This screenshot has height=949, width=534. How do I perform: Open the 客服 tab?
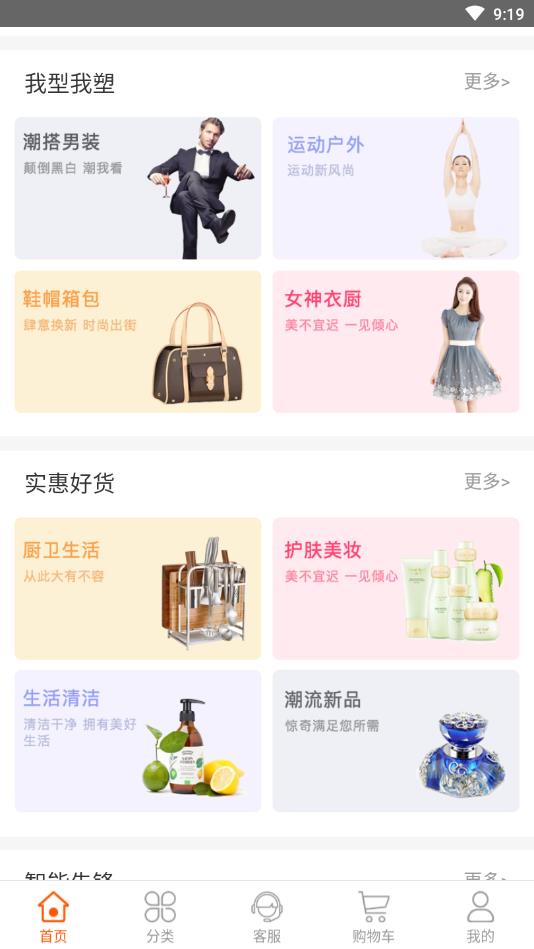(x=267, y=916)
